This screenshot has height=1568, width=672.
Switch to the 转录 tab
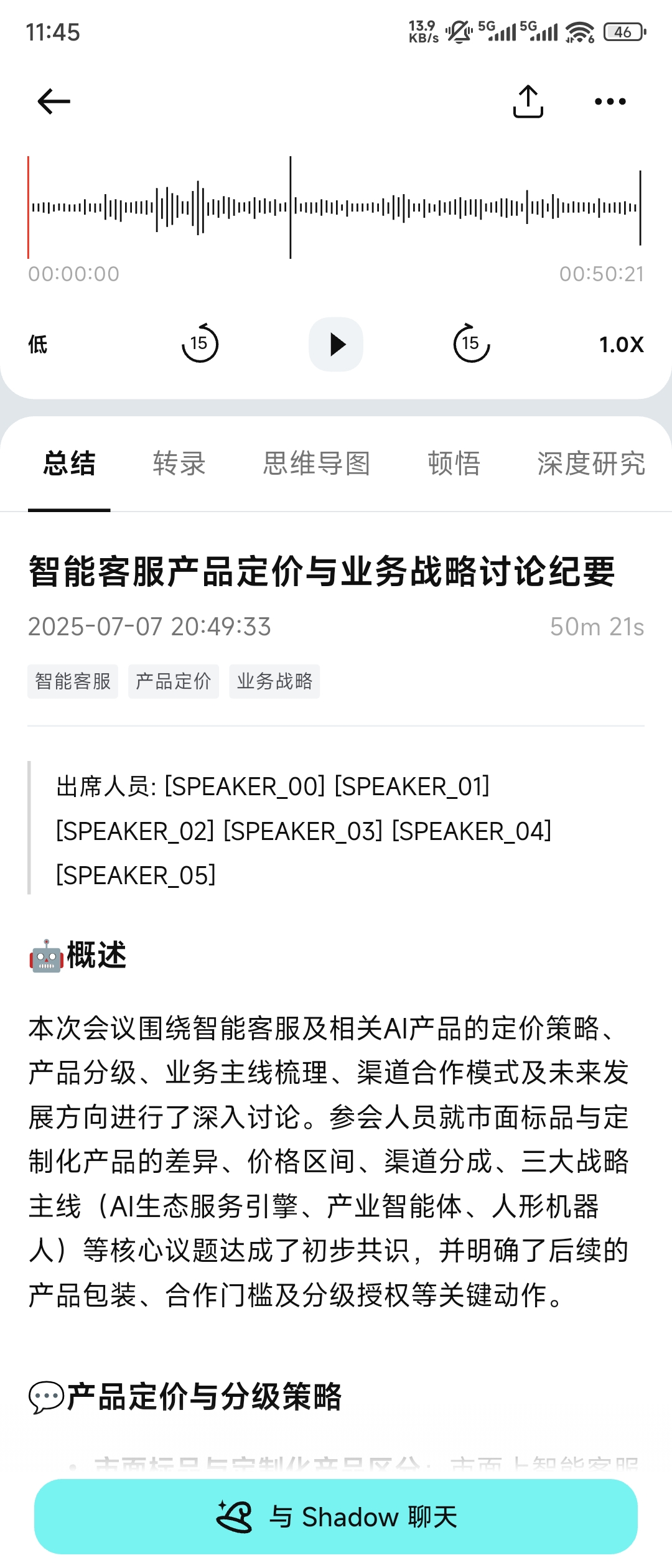coord(179,464)
